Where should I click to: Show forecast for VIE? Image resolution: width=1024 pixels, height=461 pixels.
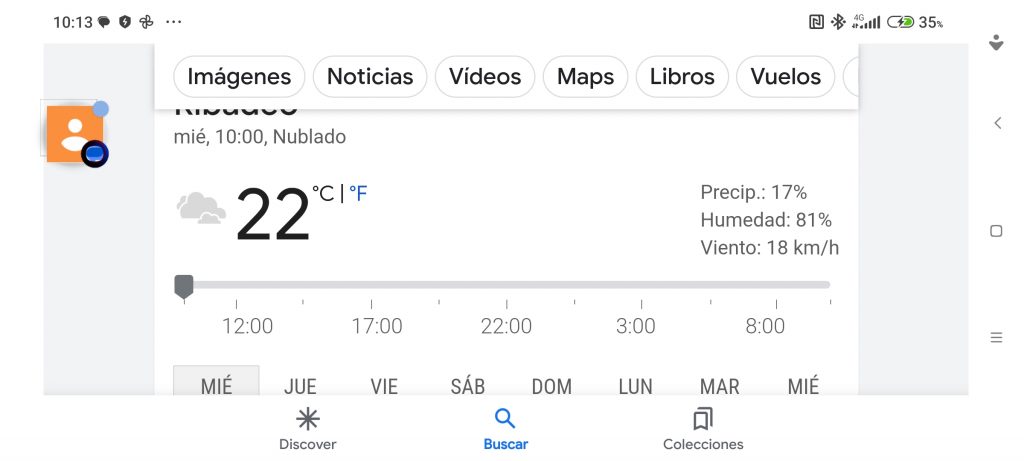coord(384,385)
